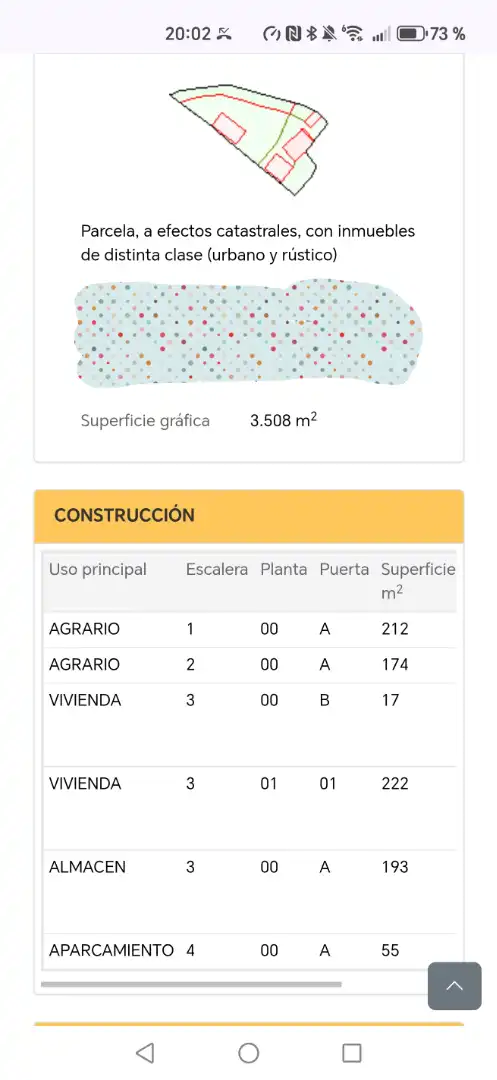Viewport: 497px width, 1080px height.
Task: Tap the scroll-to-top arrow button
Action: (x=454, y=986)
